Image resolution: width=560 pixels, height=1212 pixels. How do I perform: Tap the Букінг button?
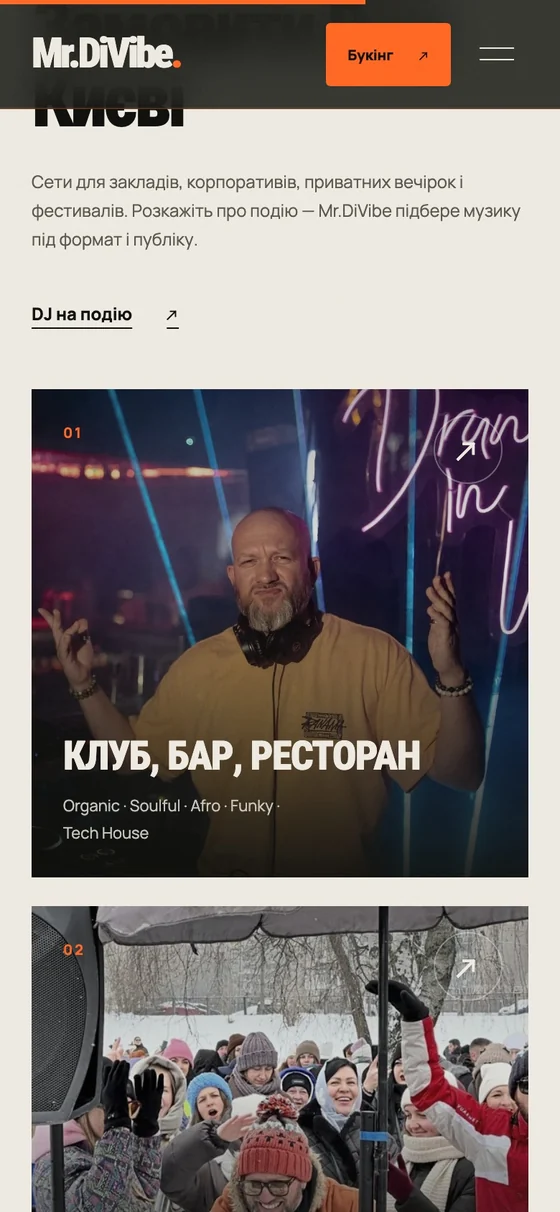[x=388, y=55]
